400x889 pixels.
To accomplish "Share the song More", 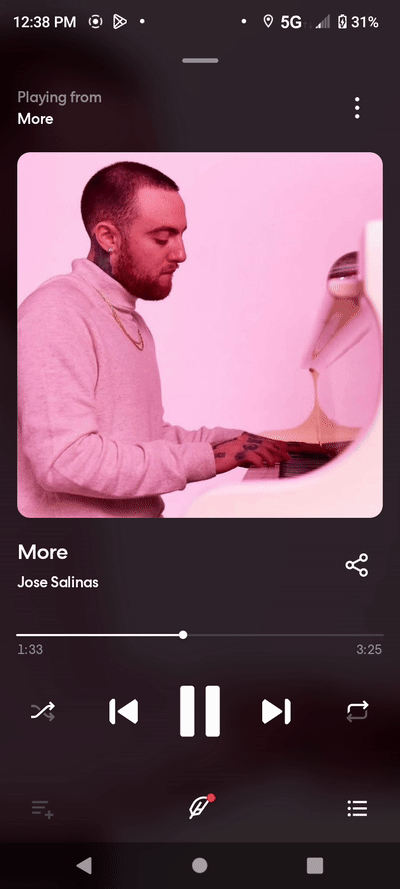I will [357, 565].
